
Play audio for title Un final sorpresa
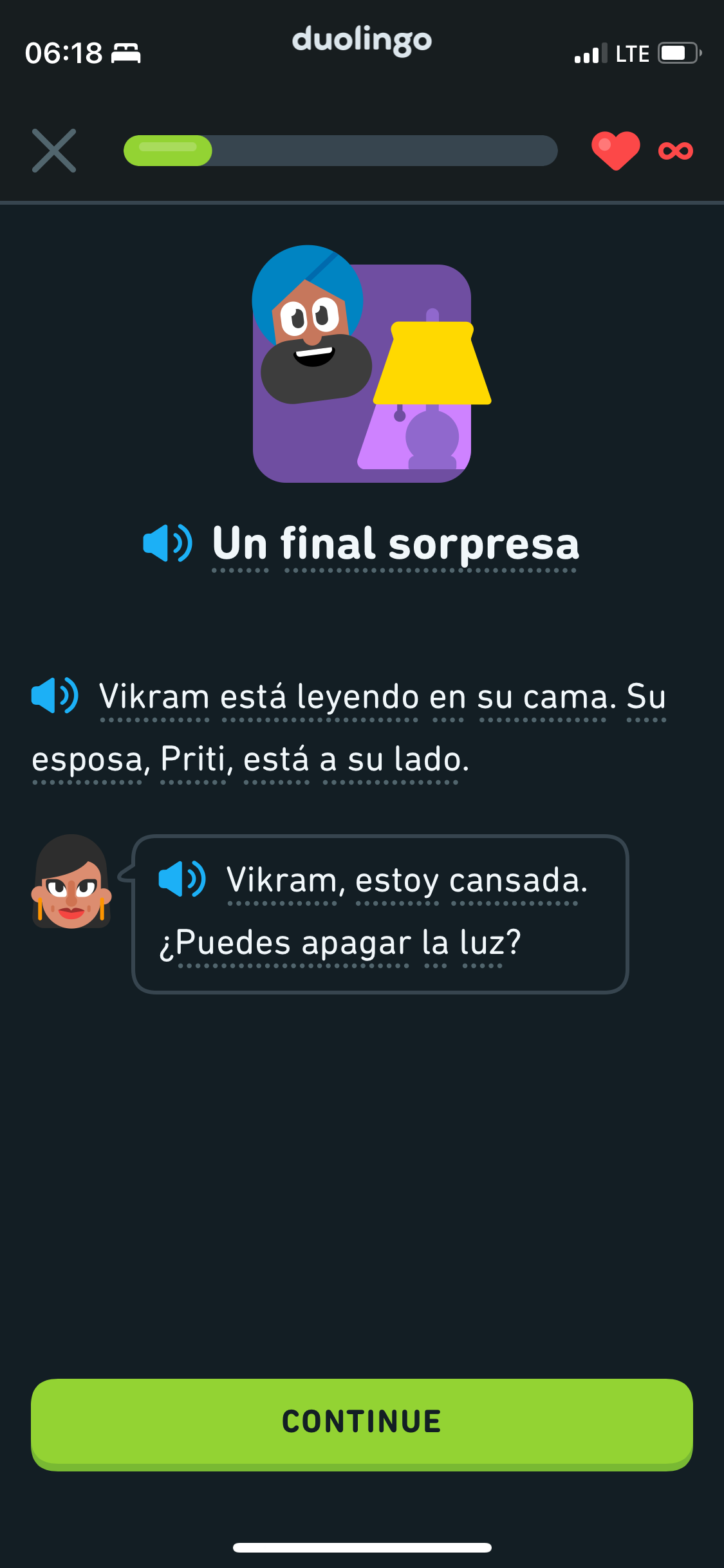[x=167, y=543]
